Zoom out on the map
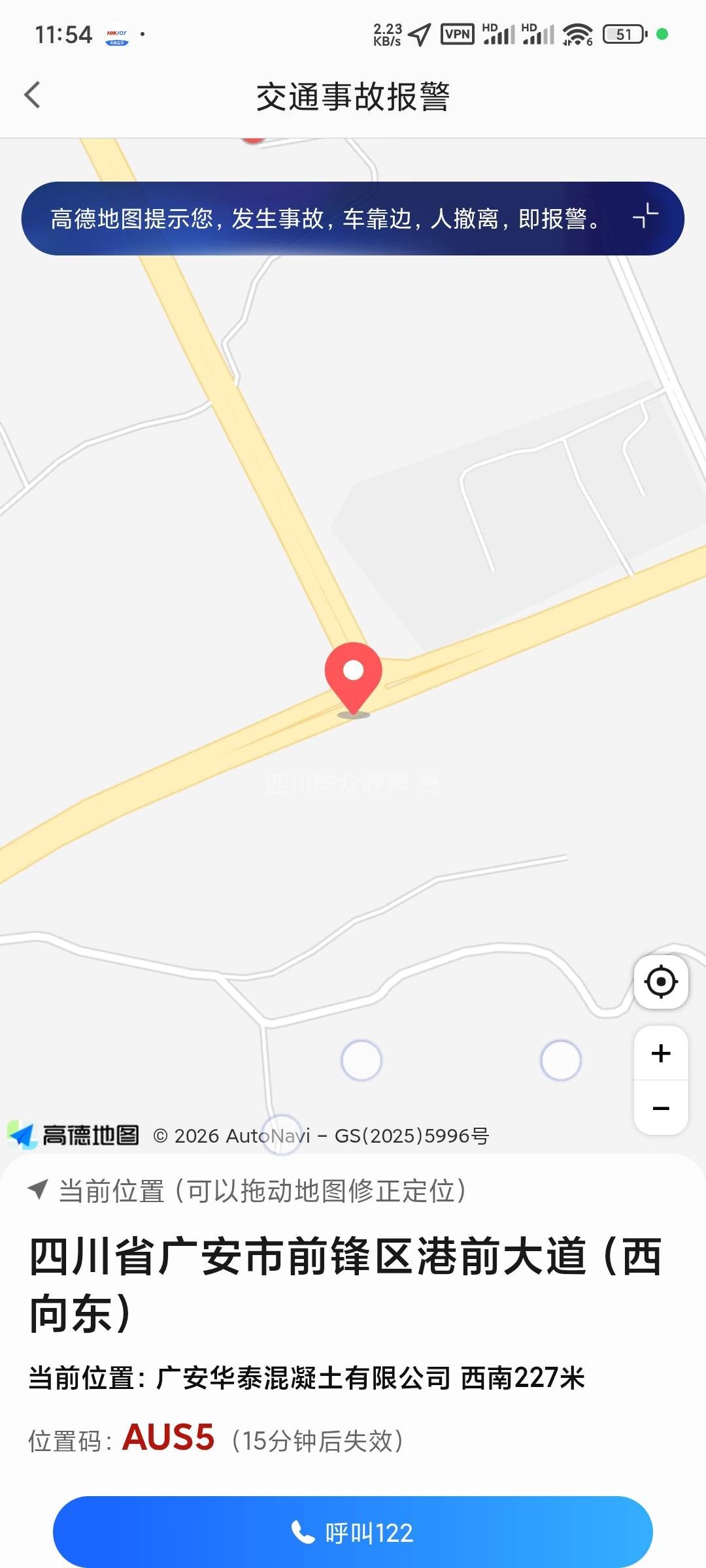The width and height of the screenshot is (706, 1568). 660,1108
